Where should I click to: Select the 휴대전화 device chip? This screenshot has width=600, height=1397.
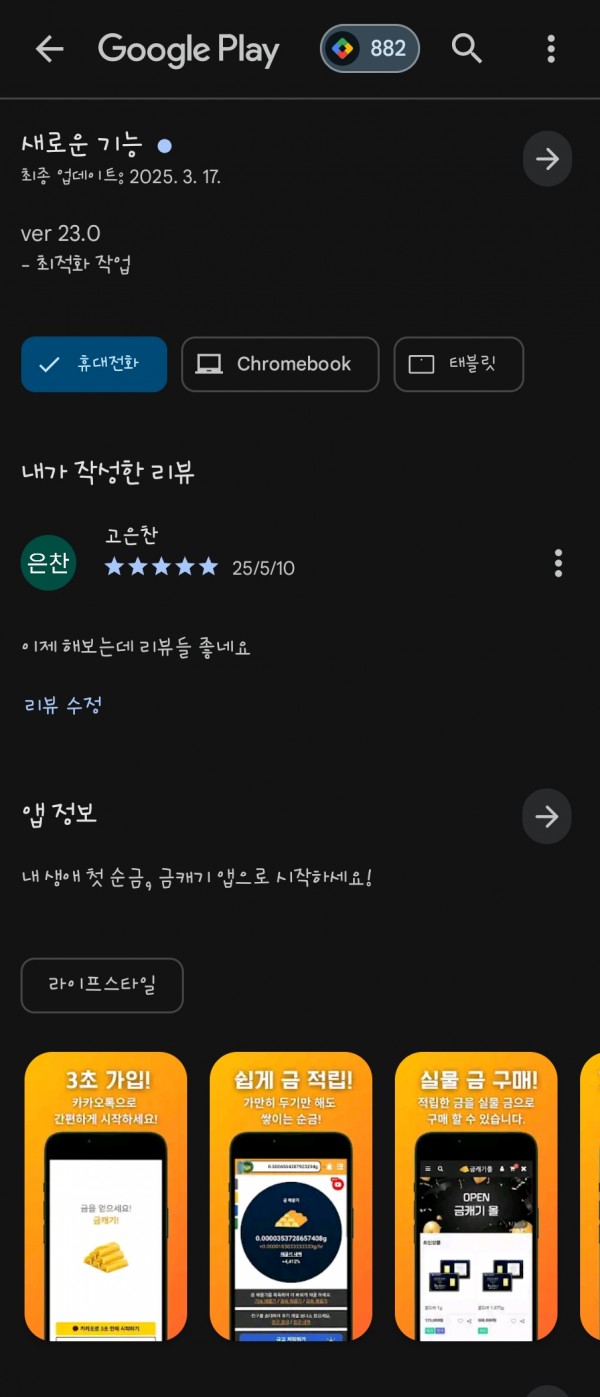(x=94, y=364)
